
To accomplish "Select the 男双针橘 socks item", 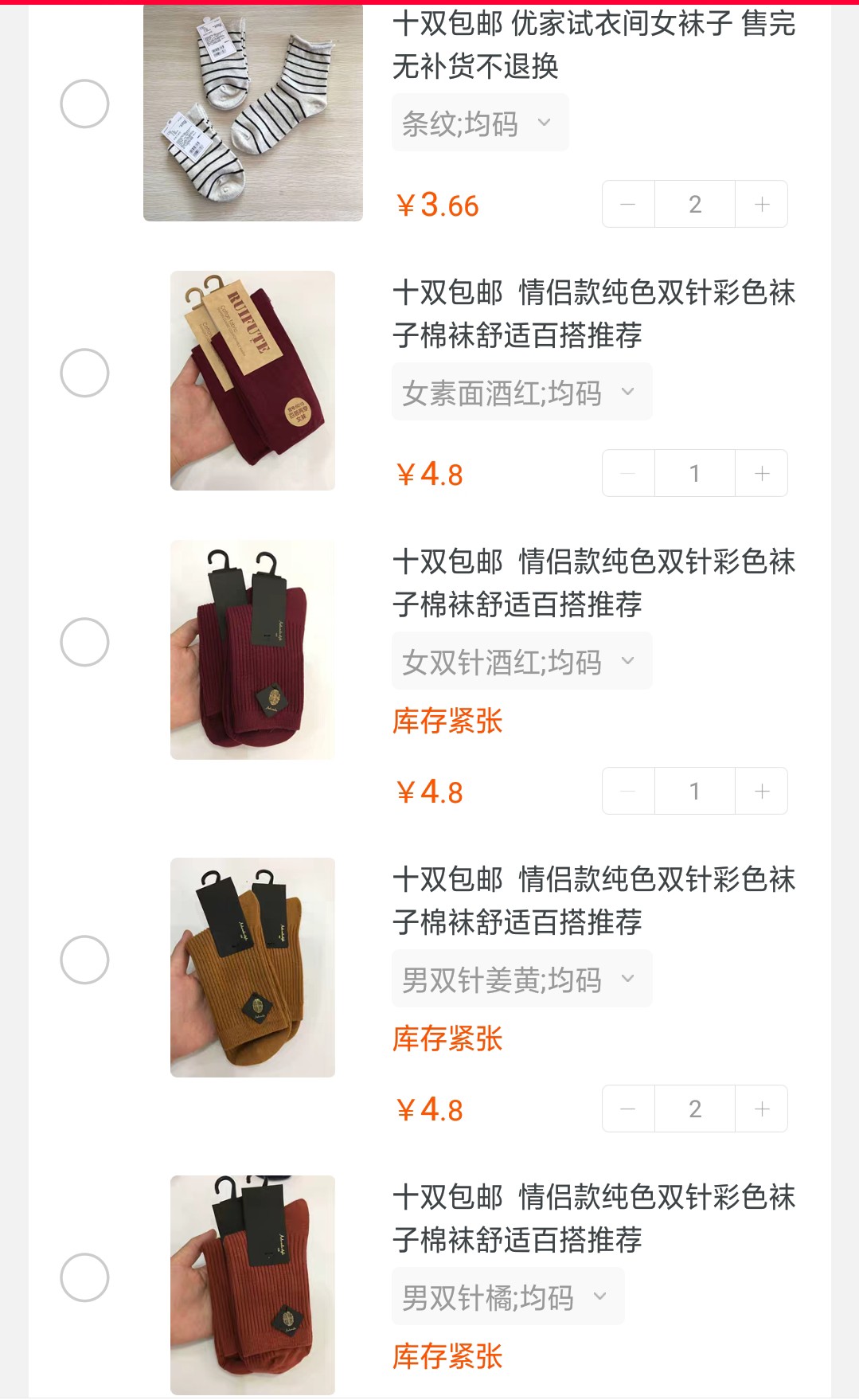I will click(x=84, y=1277).
